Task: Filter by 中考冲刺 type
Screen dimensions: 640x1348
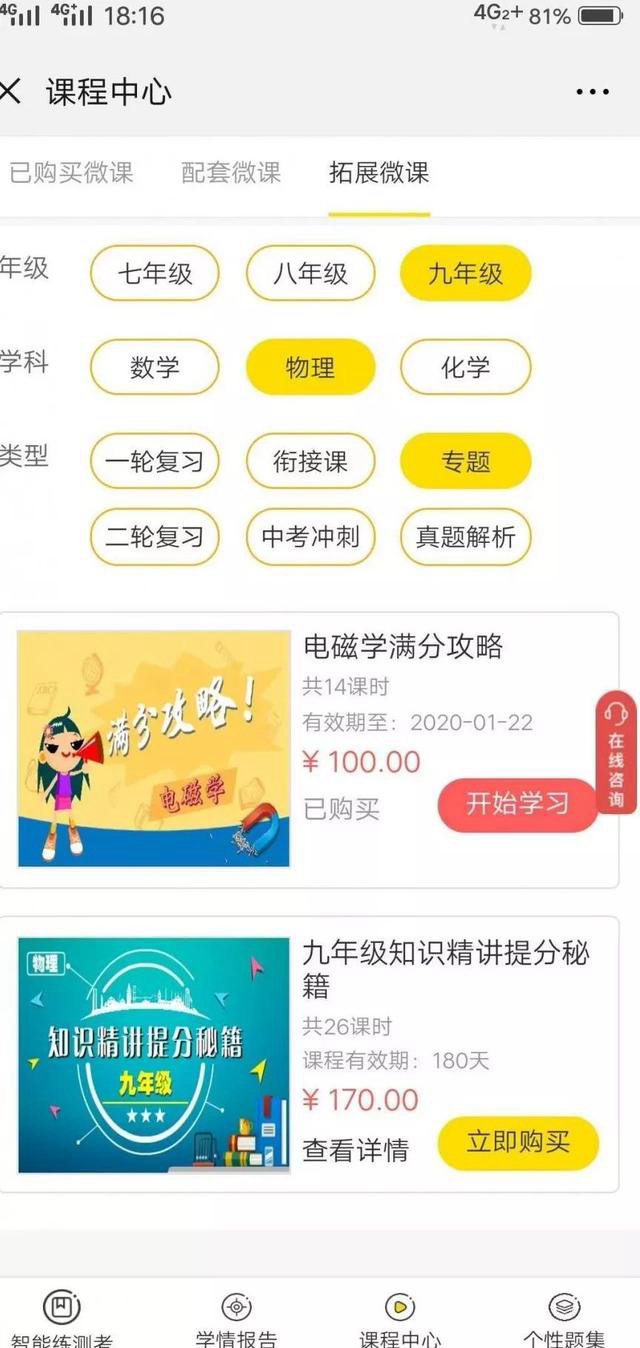Action: (x=310, y=537)
